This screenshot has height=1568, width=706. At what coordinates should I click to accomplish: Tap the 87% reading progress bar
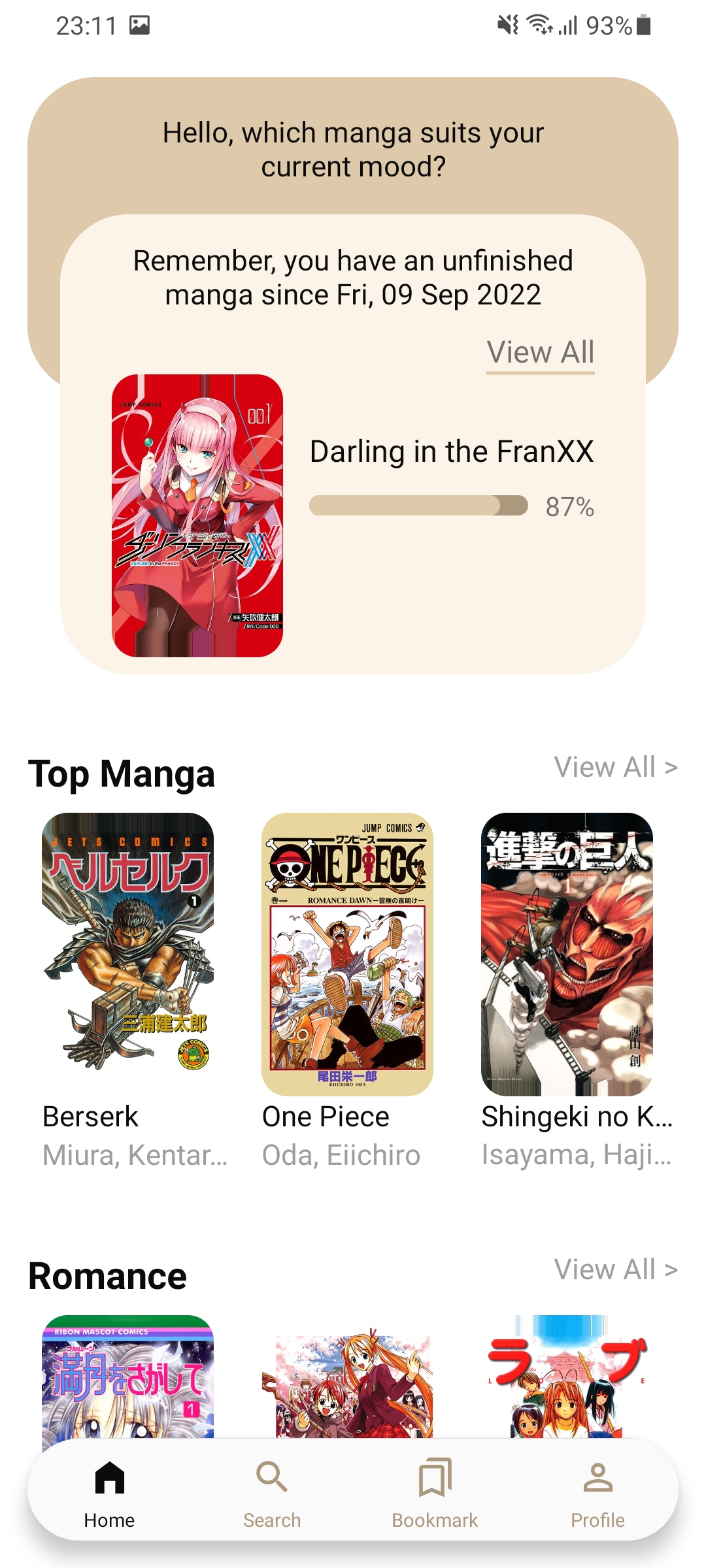(418, 505)
